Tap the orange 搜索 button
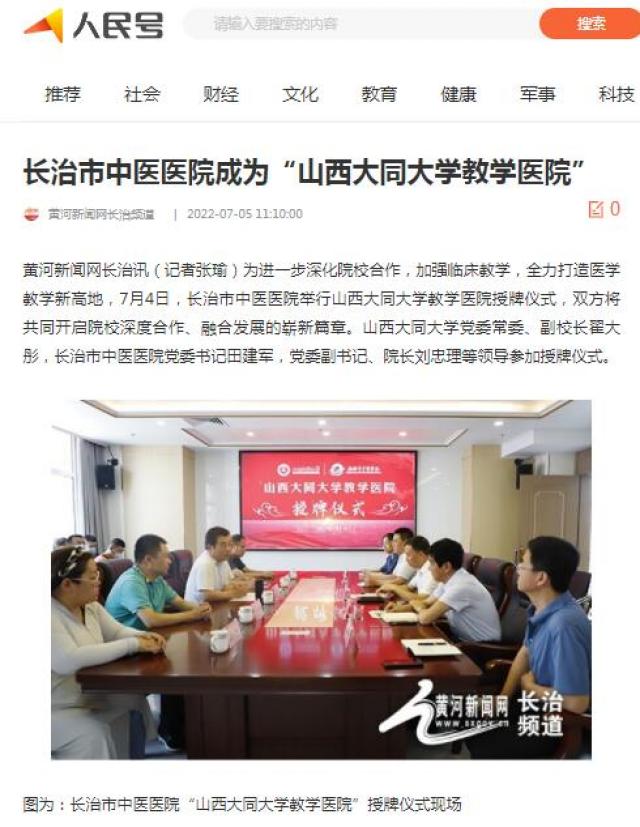The image size is (640, 827). 590,24
